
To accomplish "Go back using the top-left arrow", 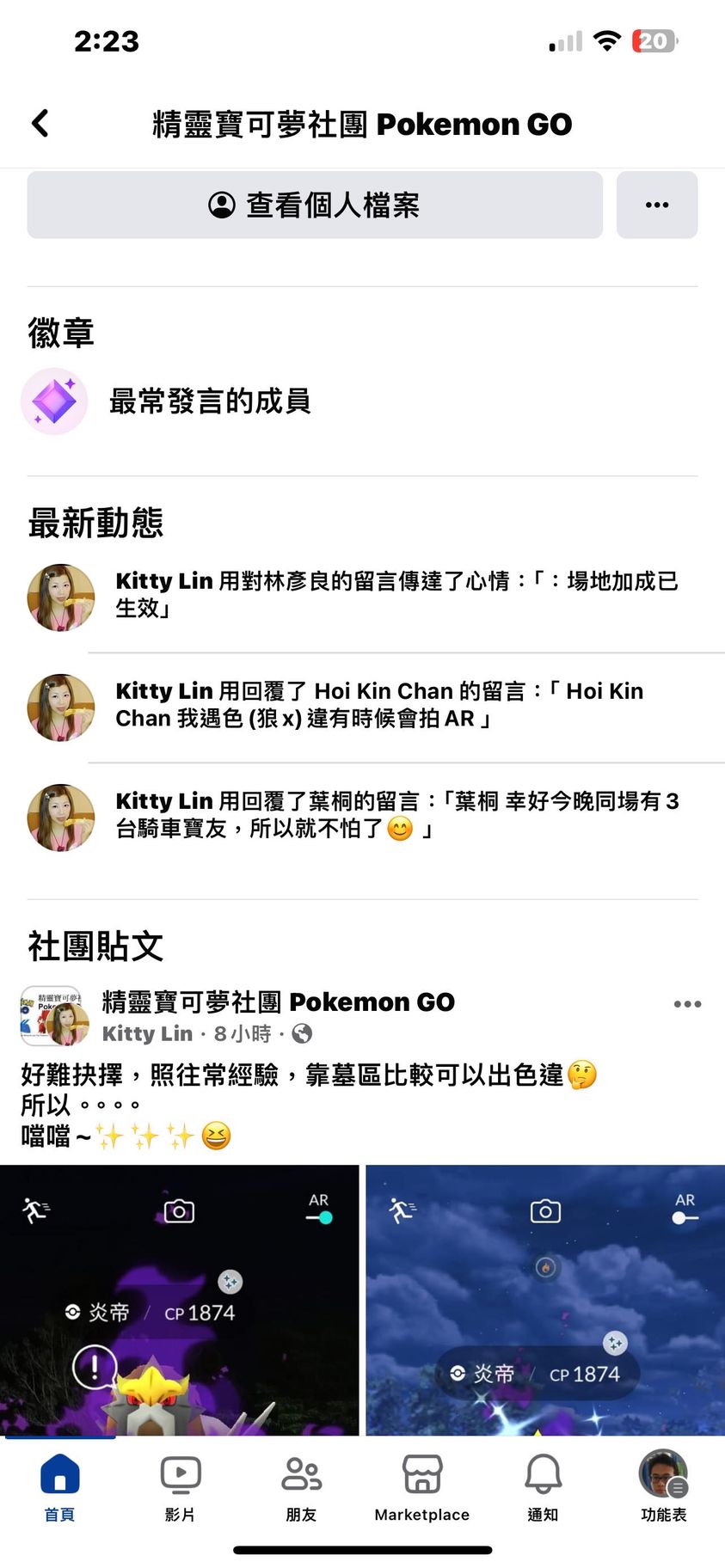I will (40, 124).
